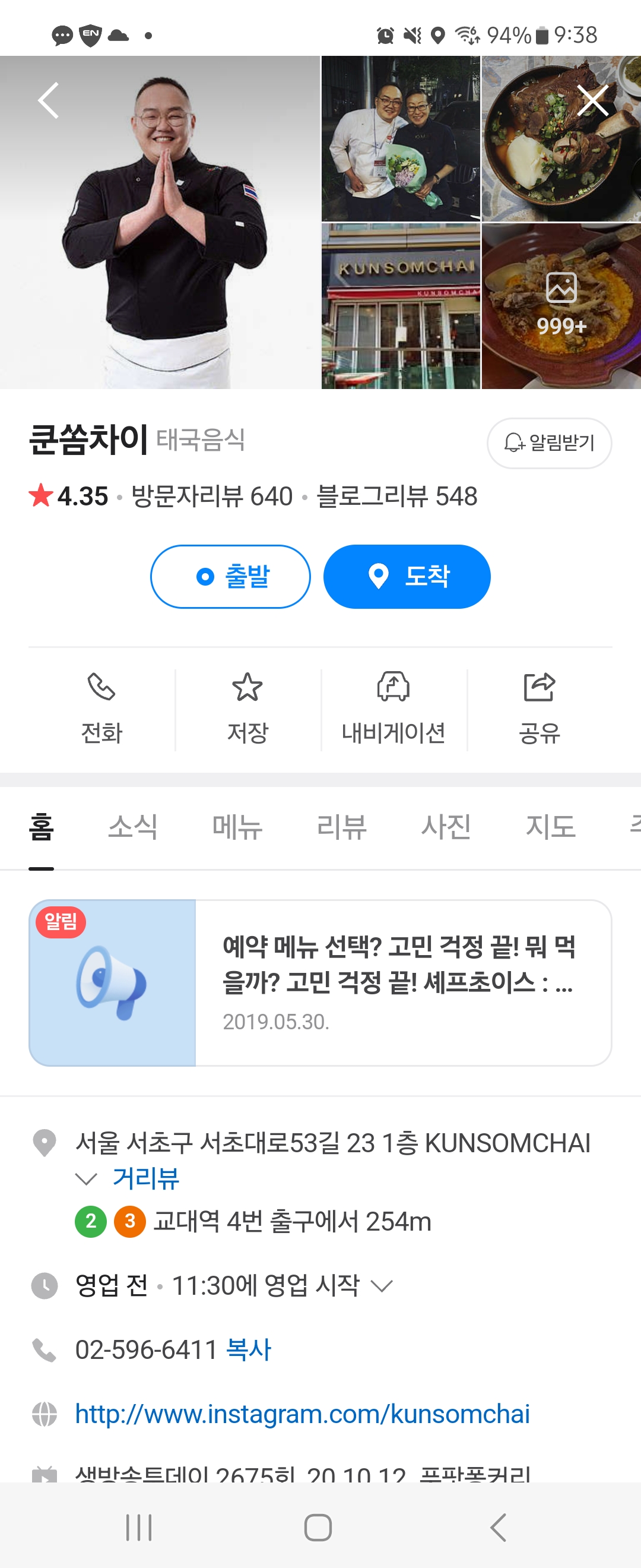Expand the business hours details
641x1568 pixels.
tap(381, 1285)
